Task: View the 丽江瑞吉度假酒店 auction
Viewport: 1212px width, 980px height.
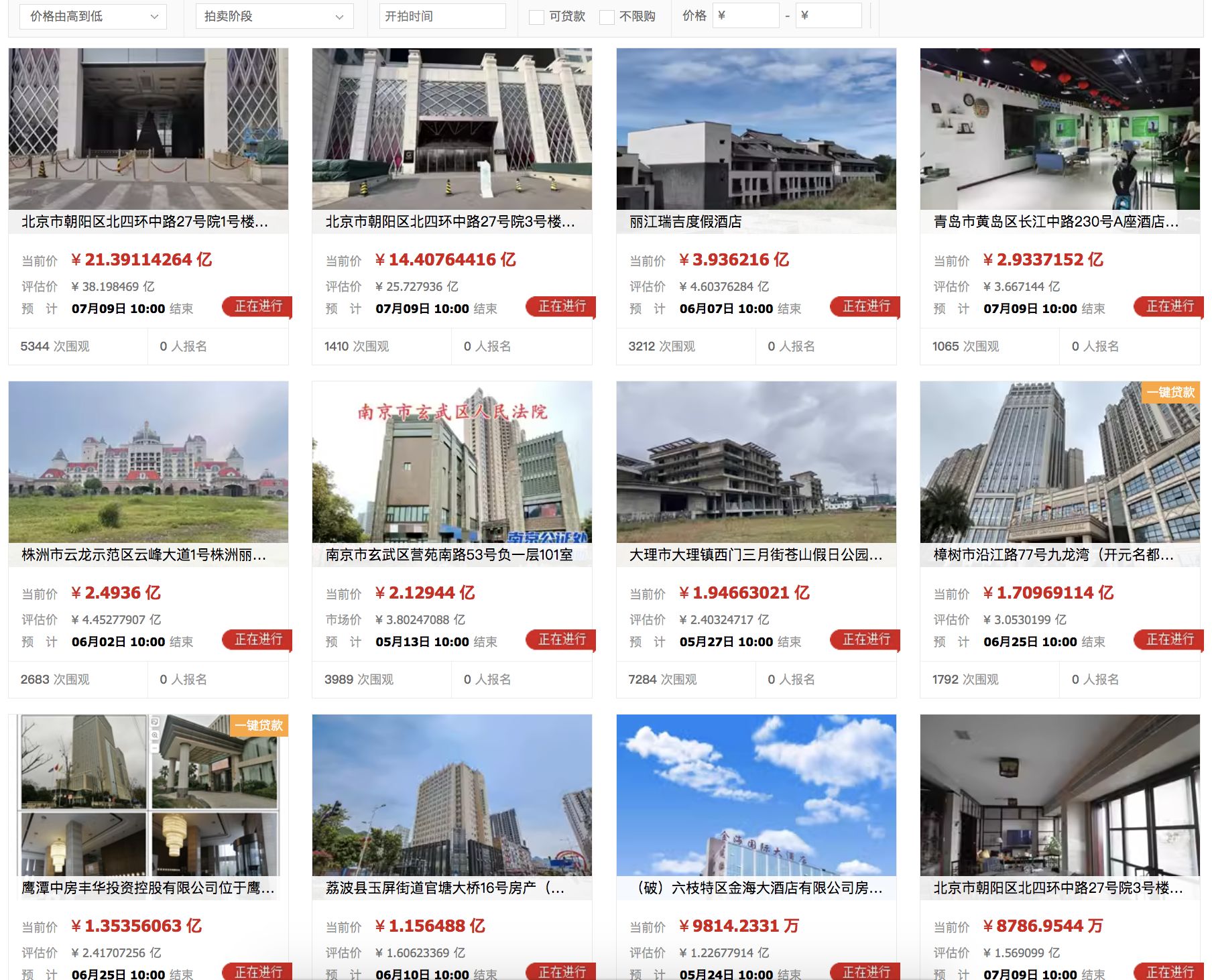Action: (x=686, y=222)
